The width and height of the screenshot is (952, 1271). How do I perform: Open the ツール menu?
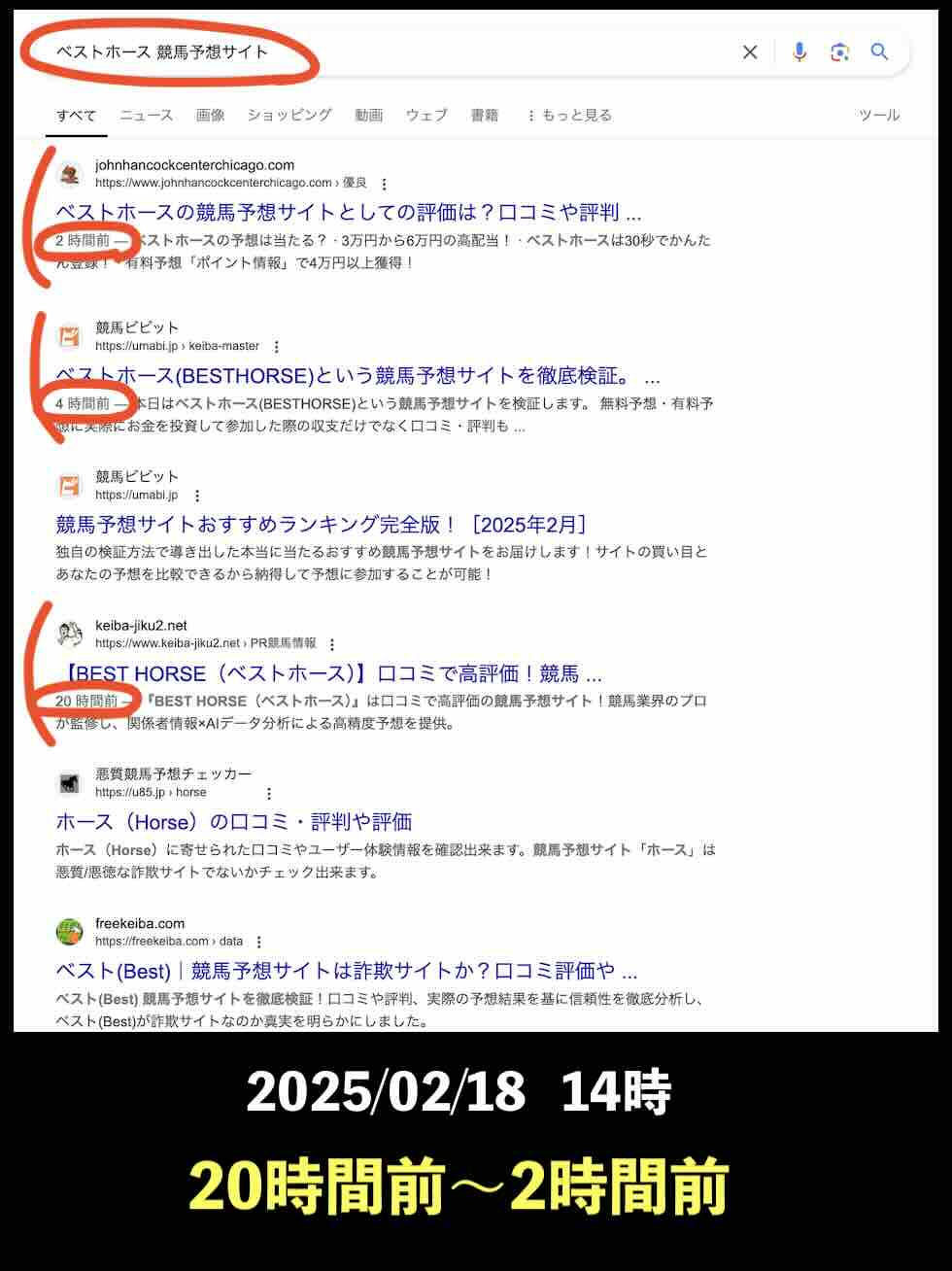pyautogui.click(x=877, y=115)
